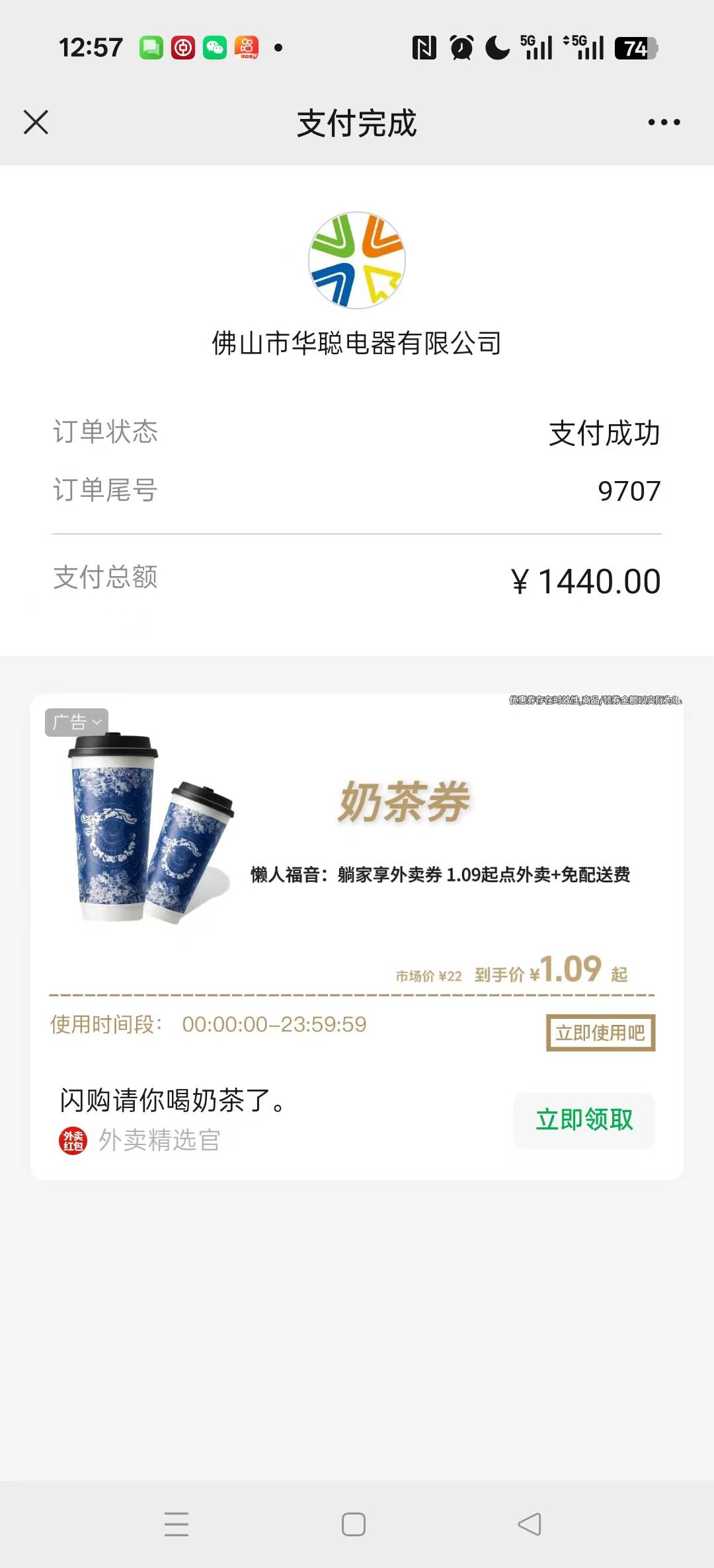This screenshot has width=714, height=1568.
Task: Open the recent apps menu
Action: [x=177, y=1524]
